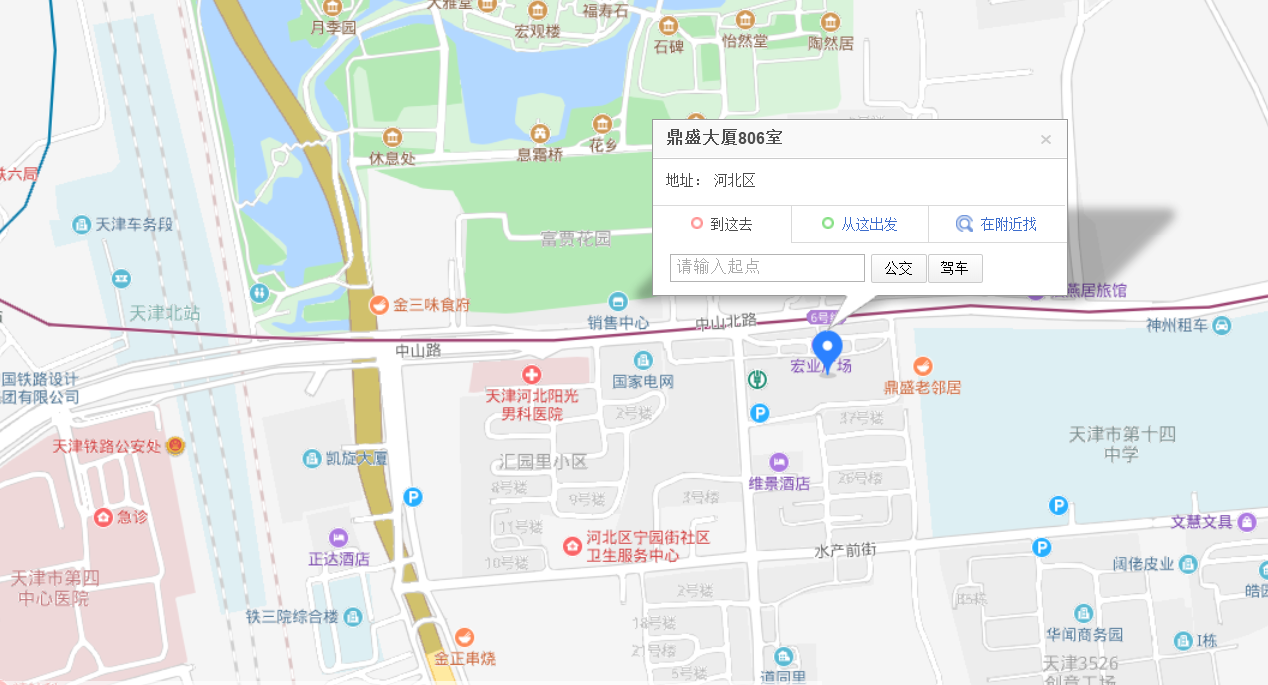This screenshot has height=685, width=1268.
Task: Tap the 请输入起点 input field
Action: (767, 268)
